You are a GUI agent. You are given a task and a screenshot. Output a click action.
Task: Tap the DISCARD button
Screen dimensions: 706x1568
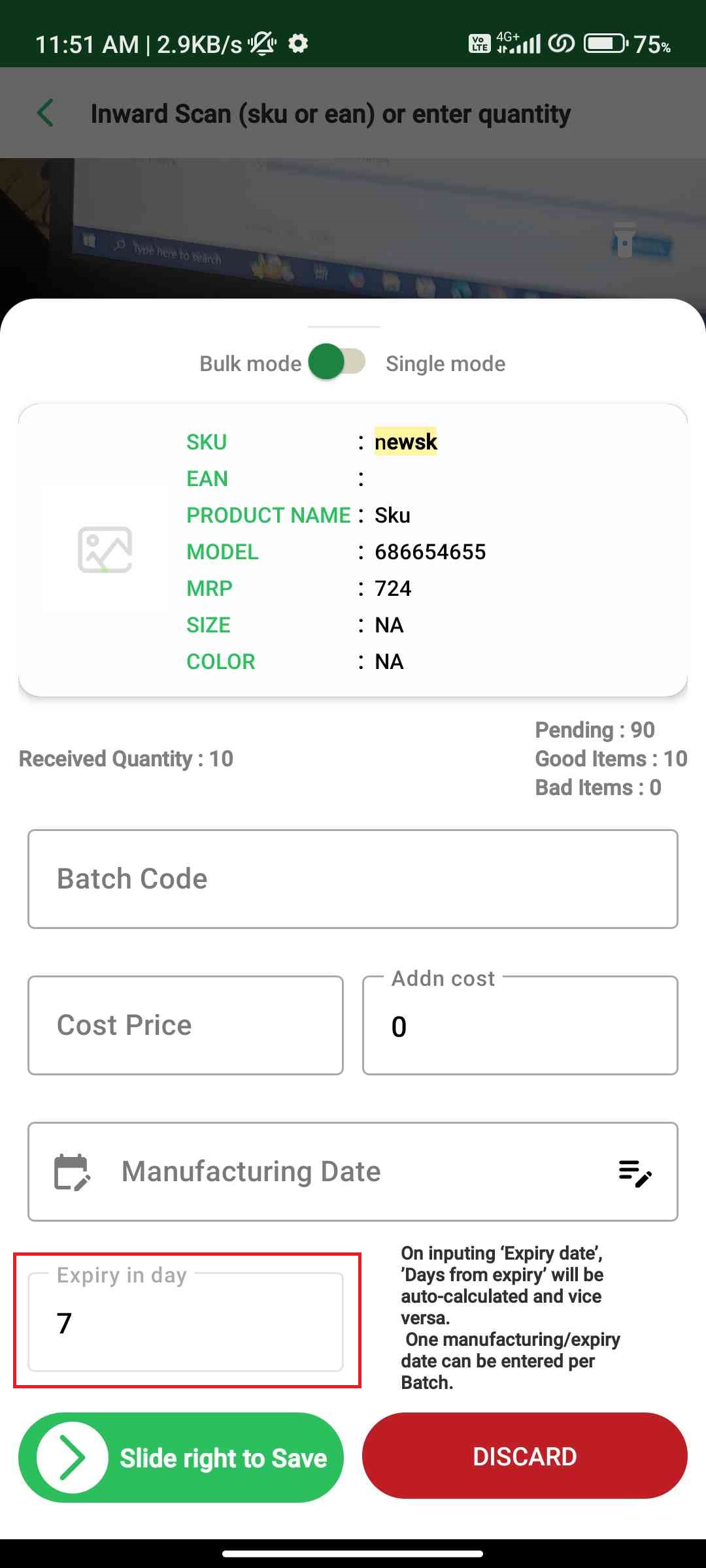[525, 1456]
